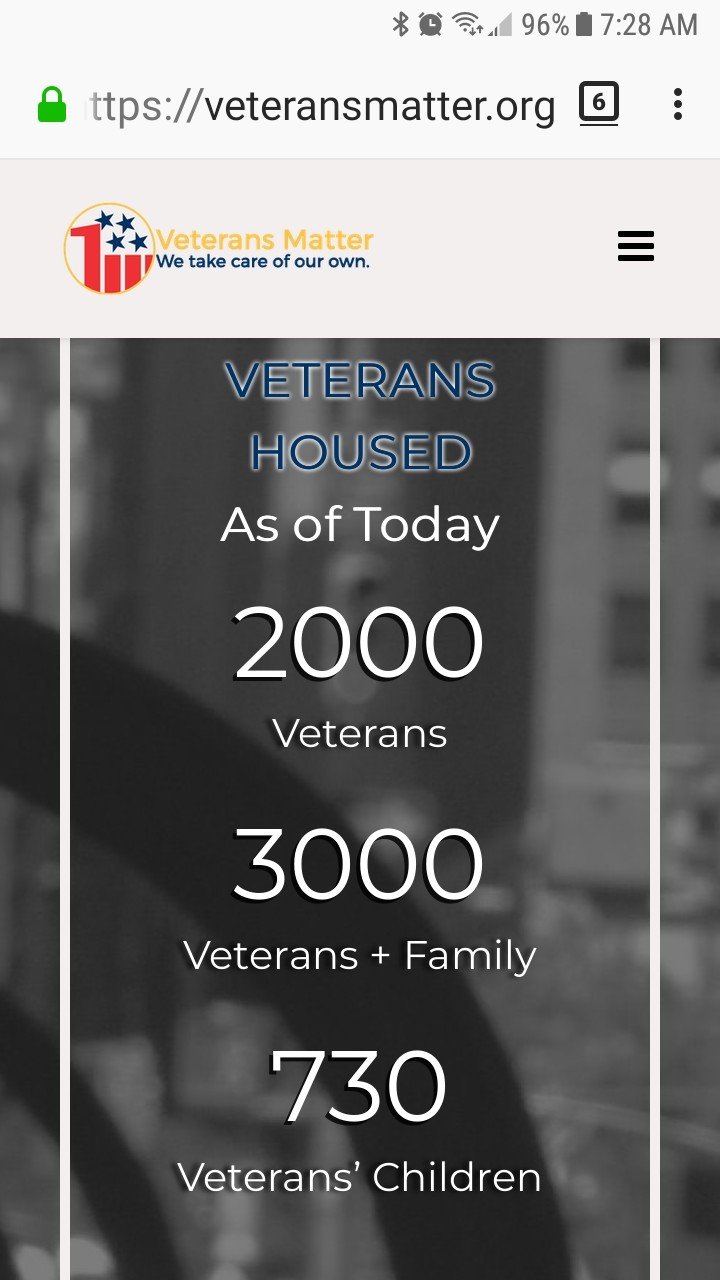The width and height of the screenshot is (720, 1280).
Task: Tap the Veterans Matter logo link
Action: pos(219,248)
